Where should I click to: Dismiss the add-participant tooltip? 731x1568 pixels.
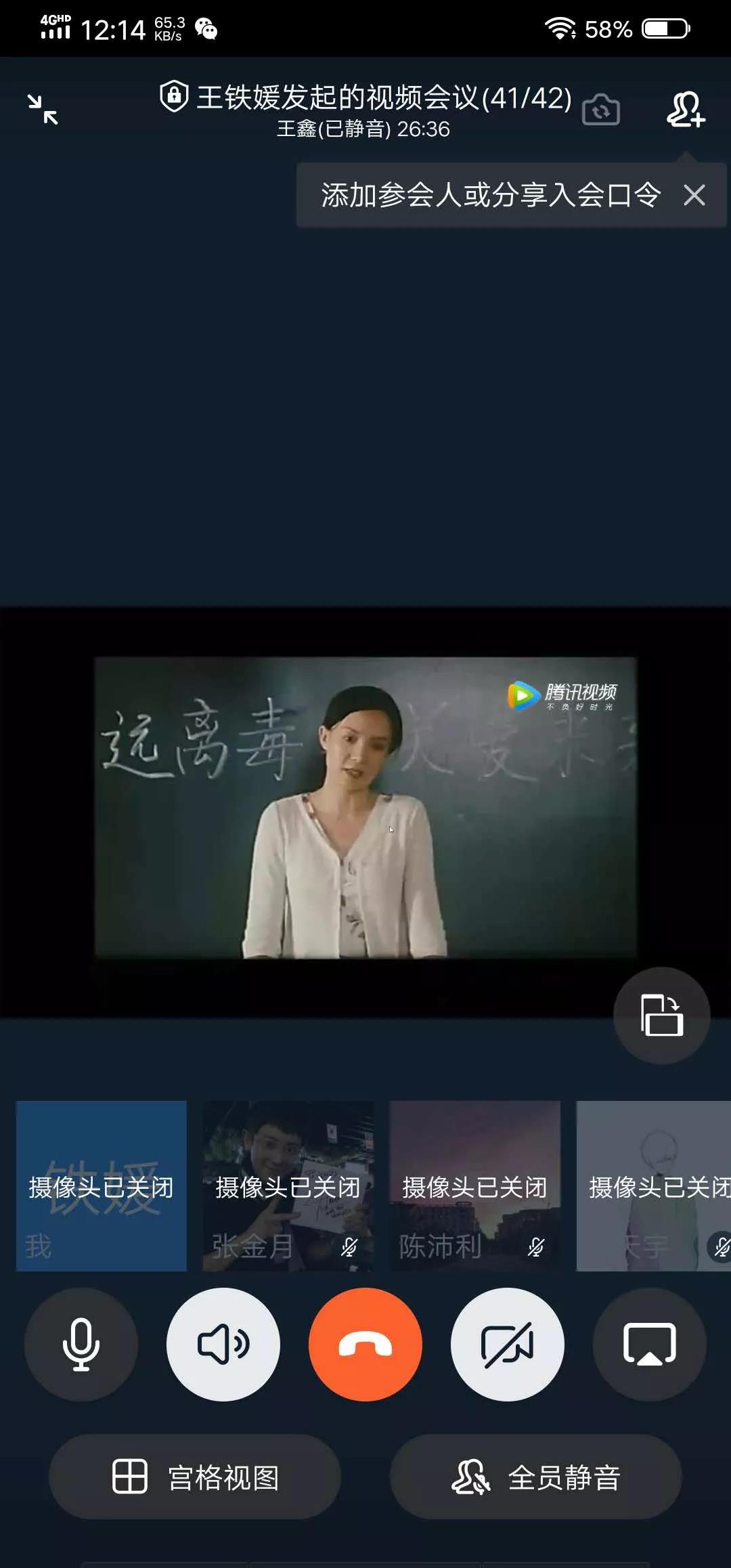[694, 195]
